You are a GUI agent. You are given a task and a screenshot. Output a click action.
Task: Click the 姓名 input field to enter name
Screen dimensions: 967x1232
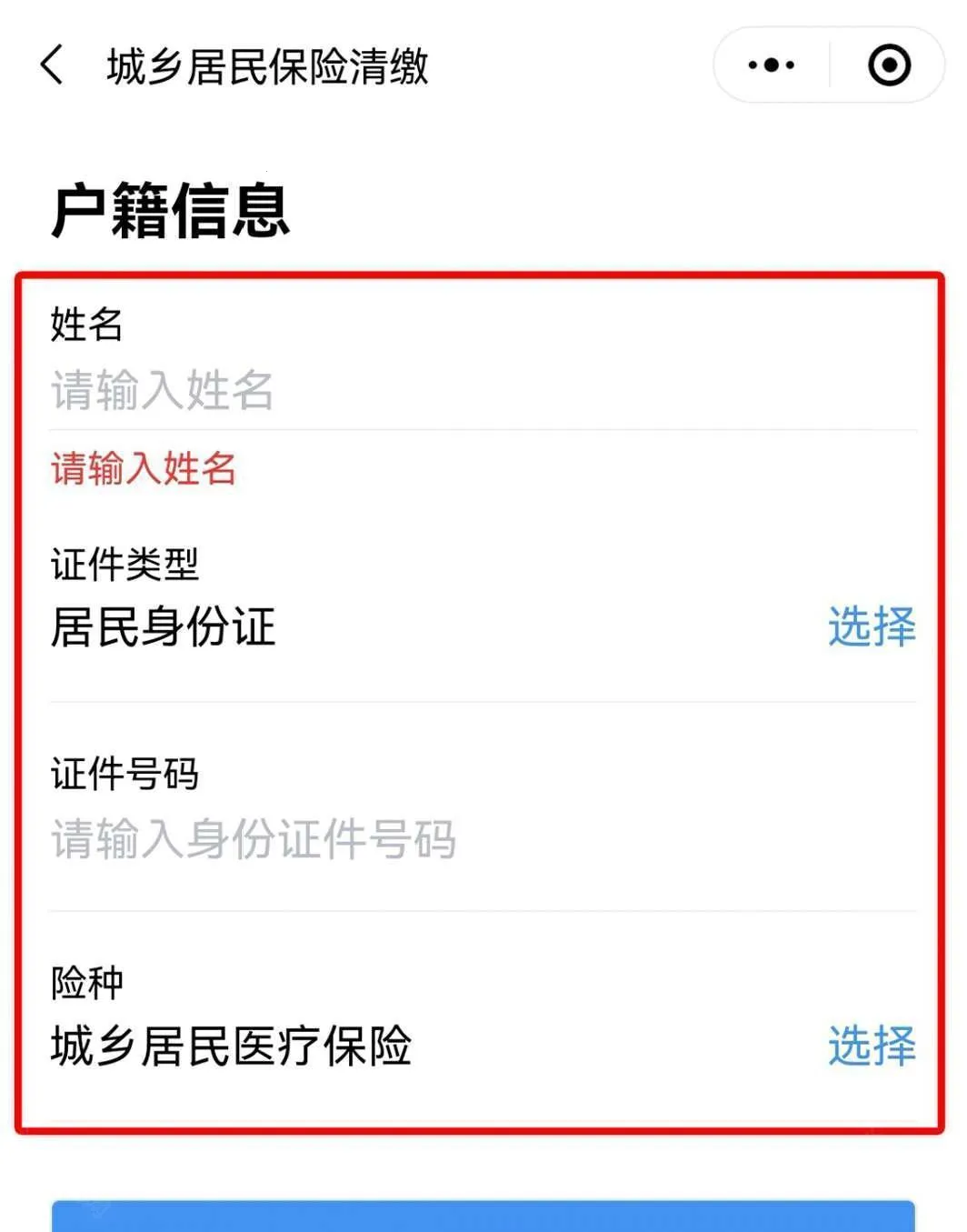click(x=273, y=389)
